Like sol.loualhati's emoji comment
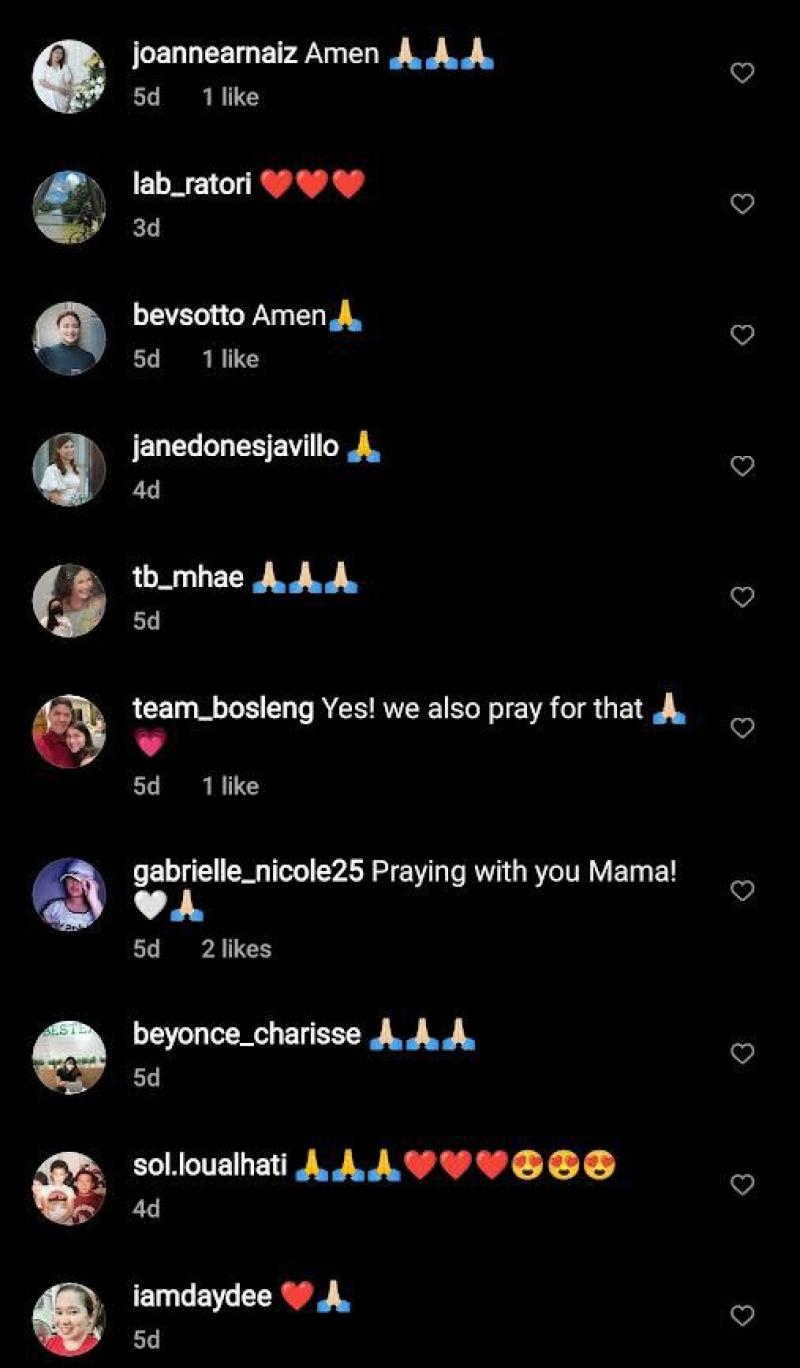Screen dimensions: 800x1368 pyautogui.click(x=742, y=1185)
